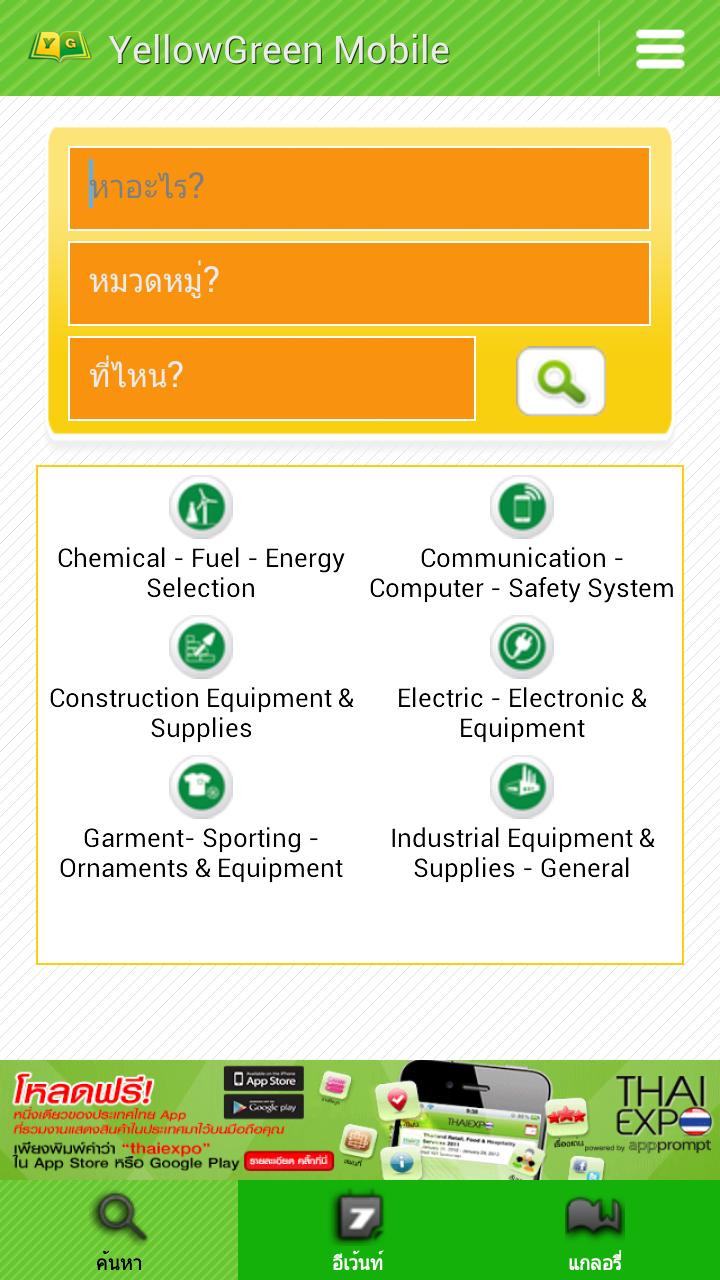720x1280 pixels.
Task: Select the Chemical - Fuel - Energy Selection icon
Action: 201,506
